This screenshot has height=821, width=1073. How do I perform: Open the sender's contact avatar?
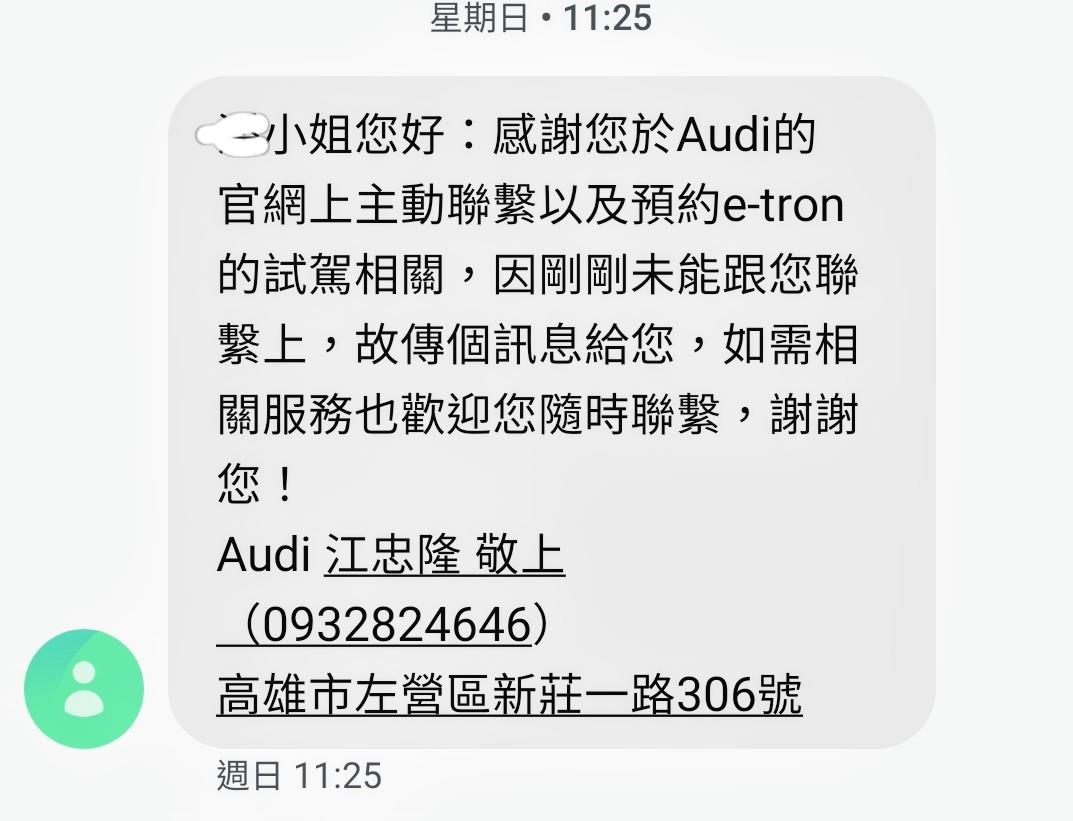[x=84, y=688]
